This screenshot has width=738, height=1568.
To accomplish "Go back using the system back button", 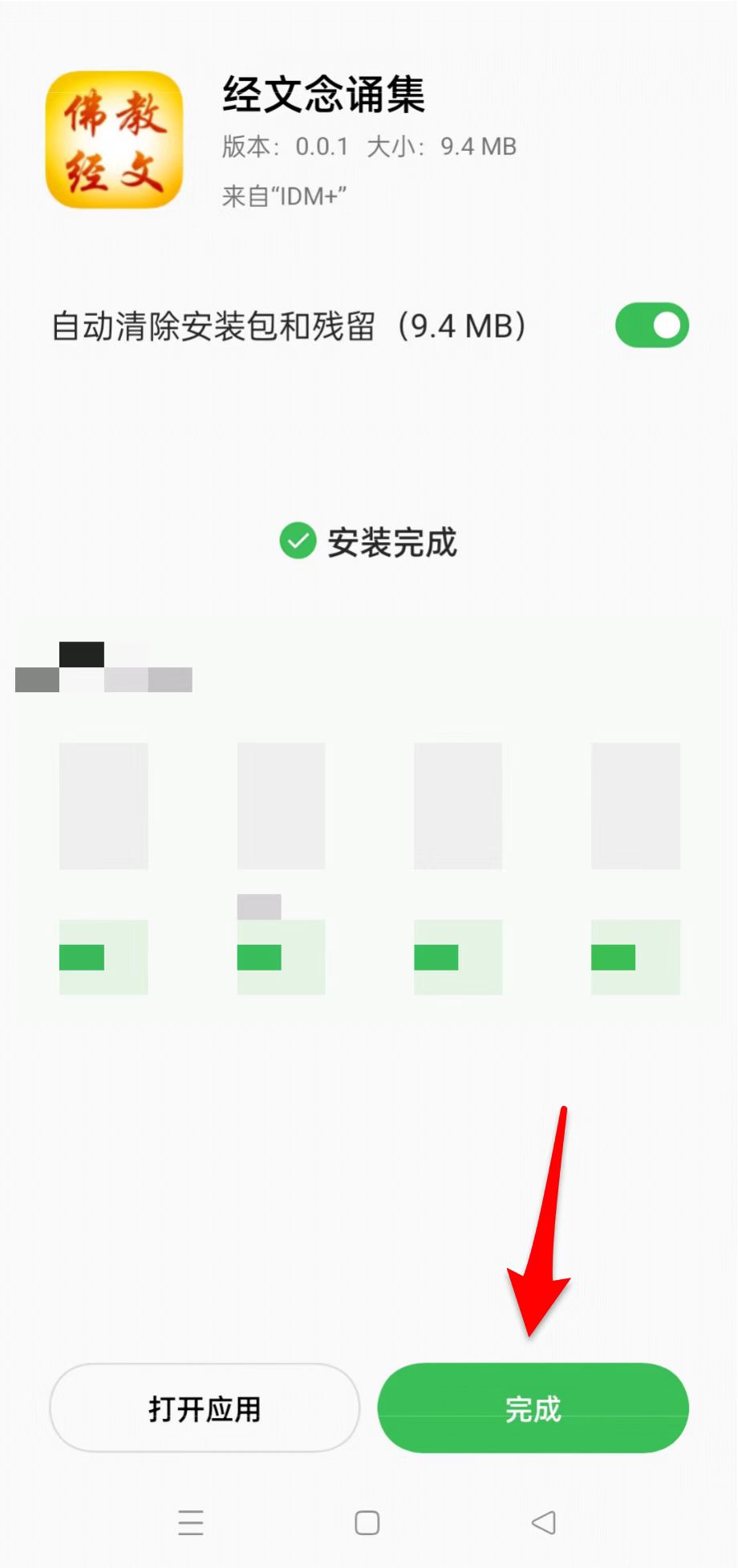I will point(544,1522).
